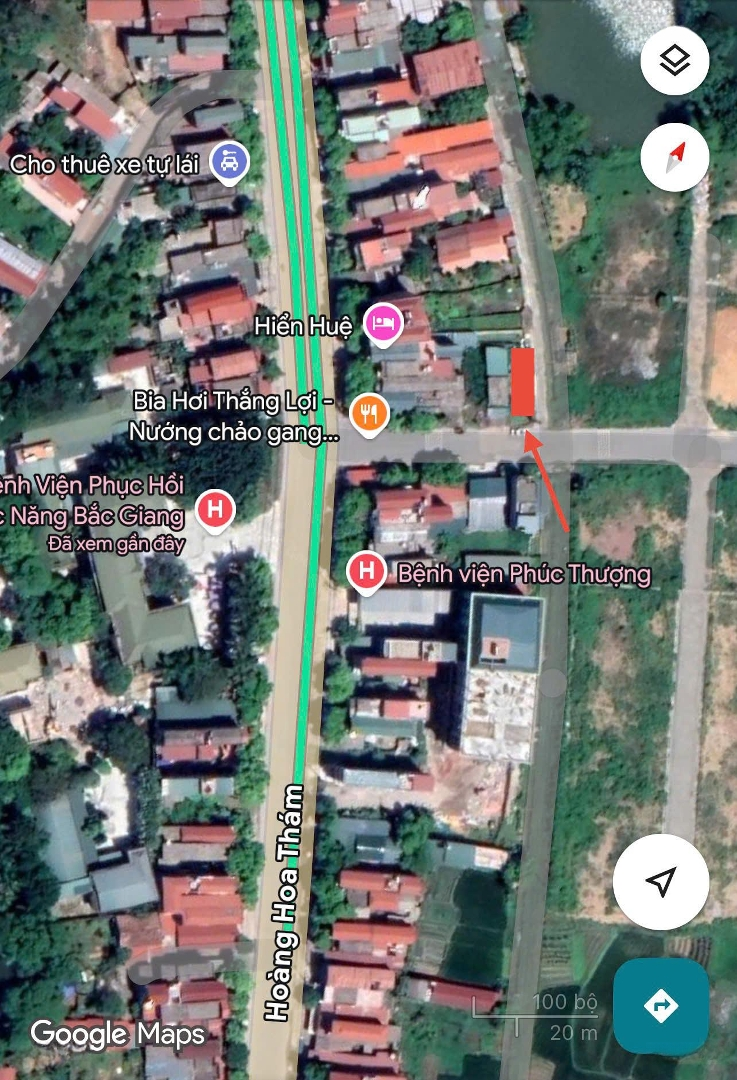View Bia Hơi Thắng Lợi restaurant pin
737x1080 pixels.
[369, 412]
